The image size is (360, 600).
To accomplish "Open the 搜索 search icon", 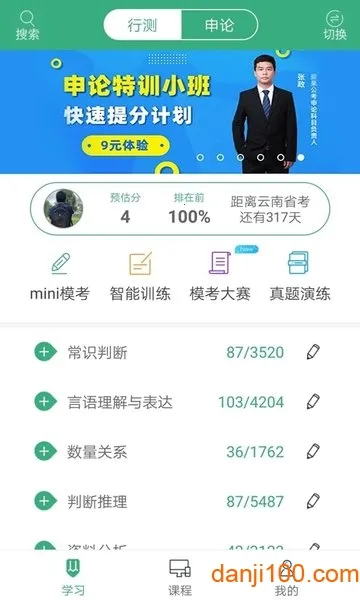I will (27, 25).
